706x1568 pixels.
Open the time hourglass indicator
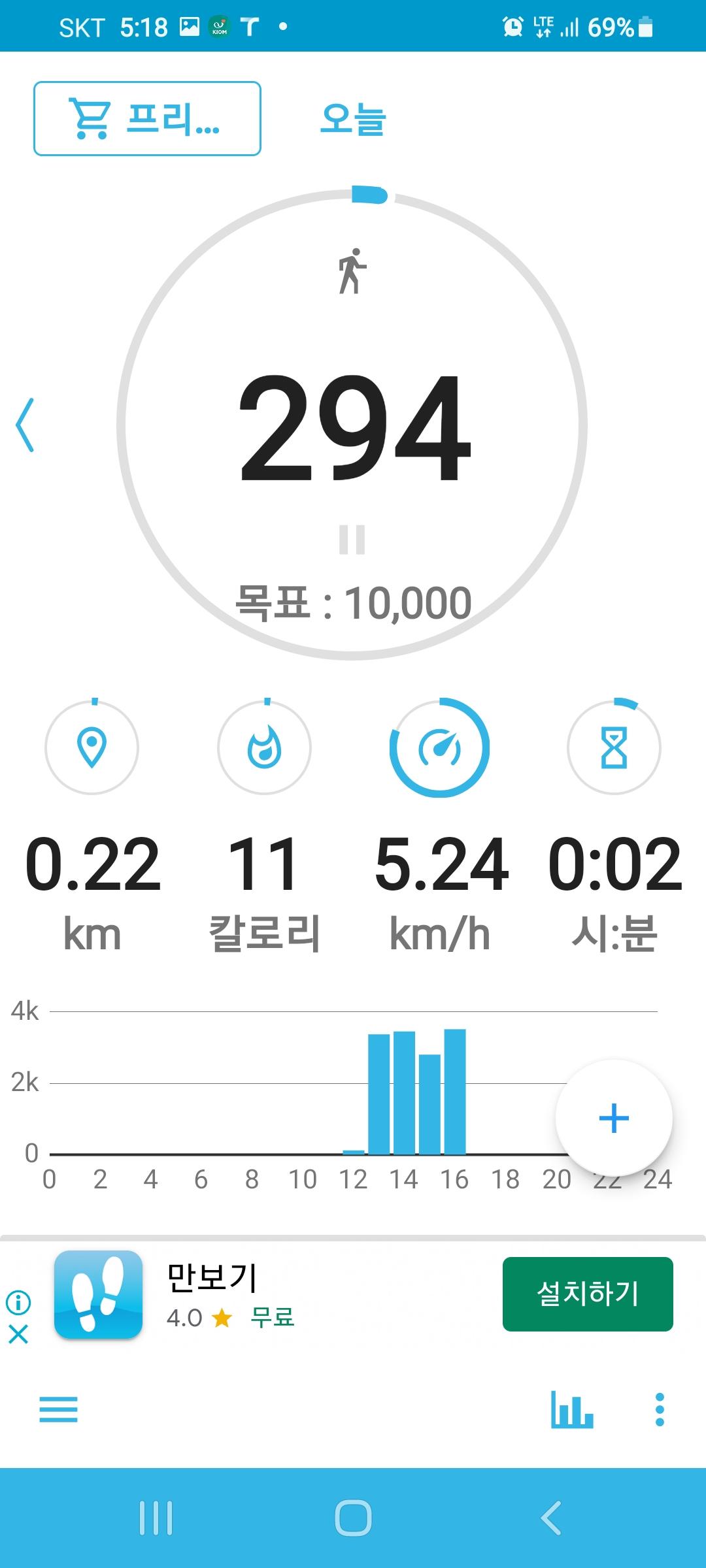tap(614, 747)
